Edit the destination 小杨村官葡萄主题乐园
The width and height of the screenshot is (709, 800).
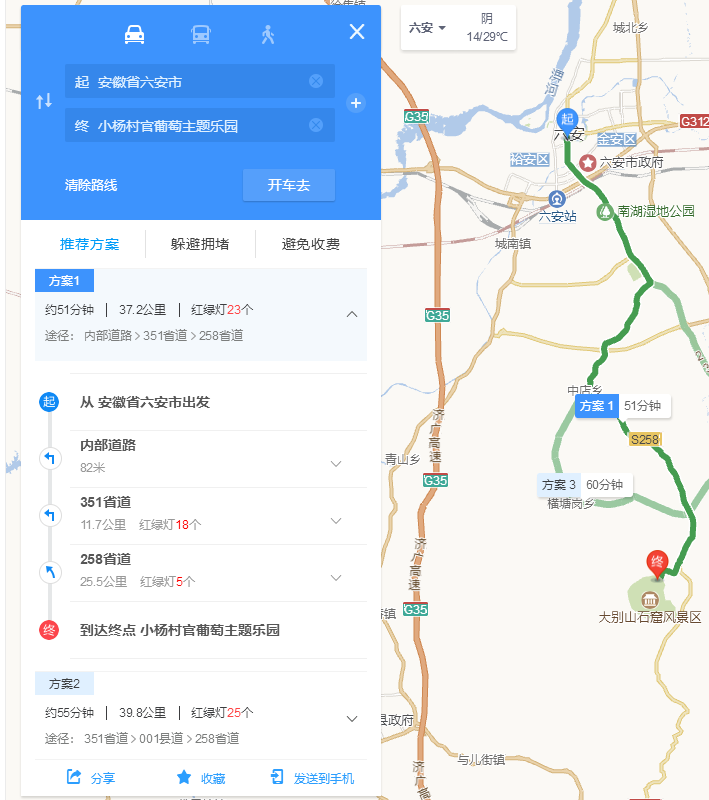click(190, 126)
